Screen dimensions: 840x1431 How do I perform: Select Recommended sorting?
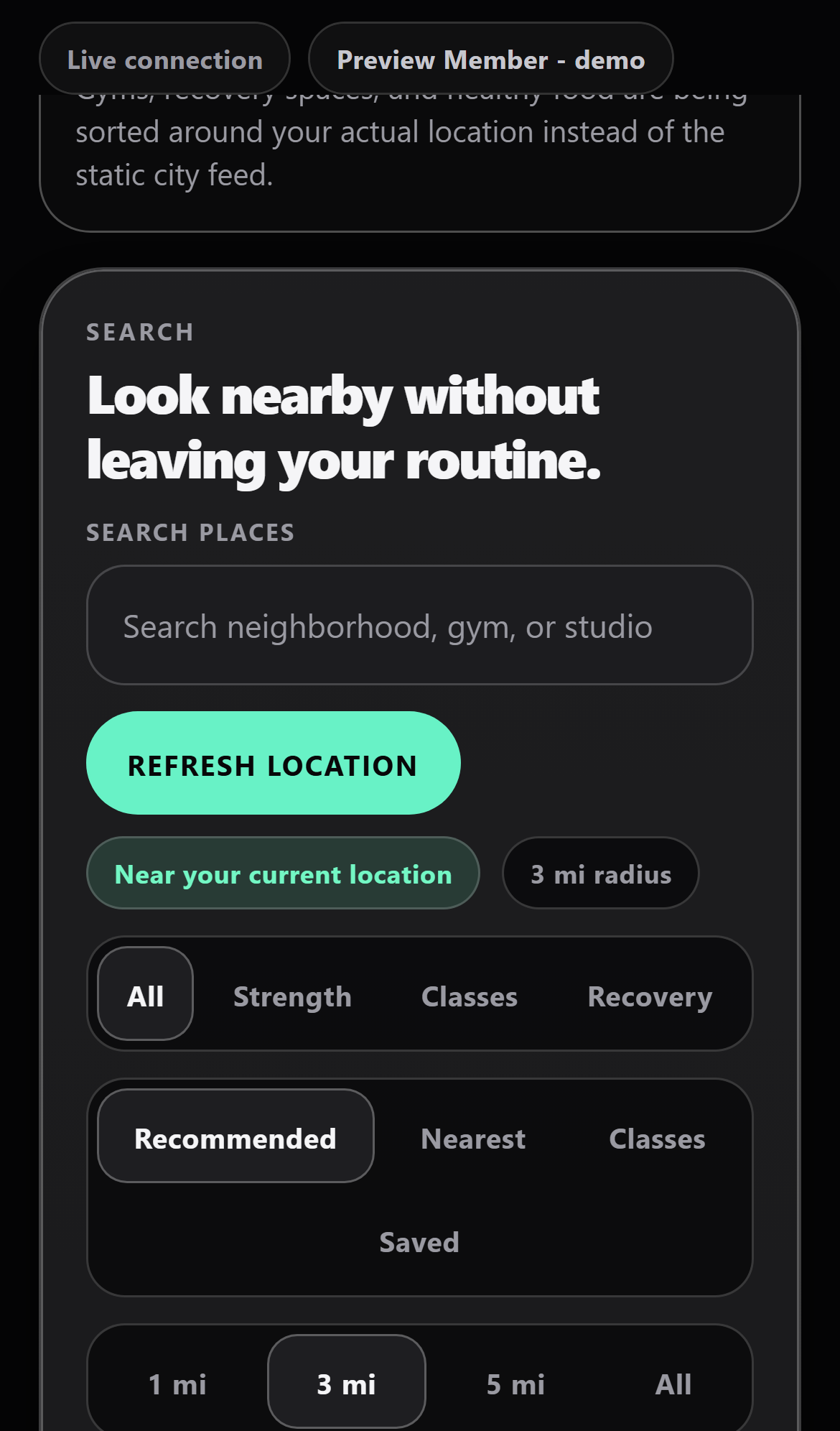(x=235, y=1137)
